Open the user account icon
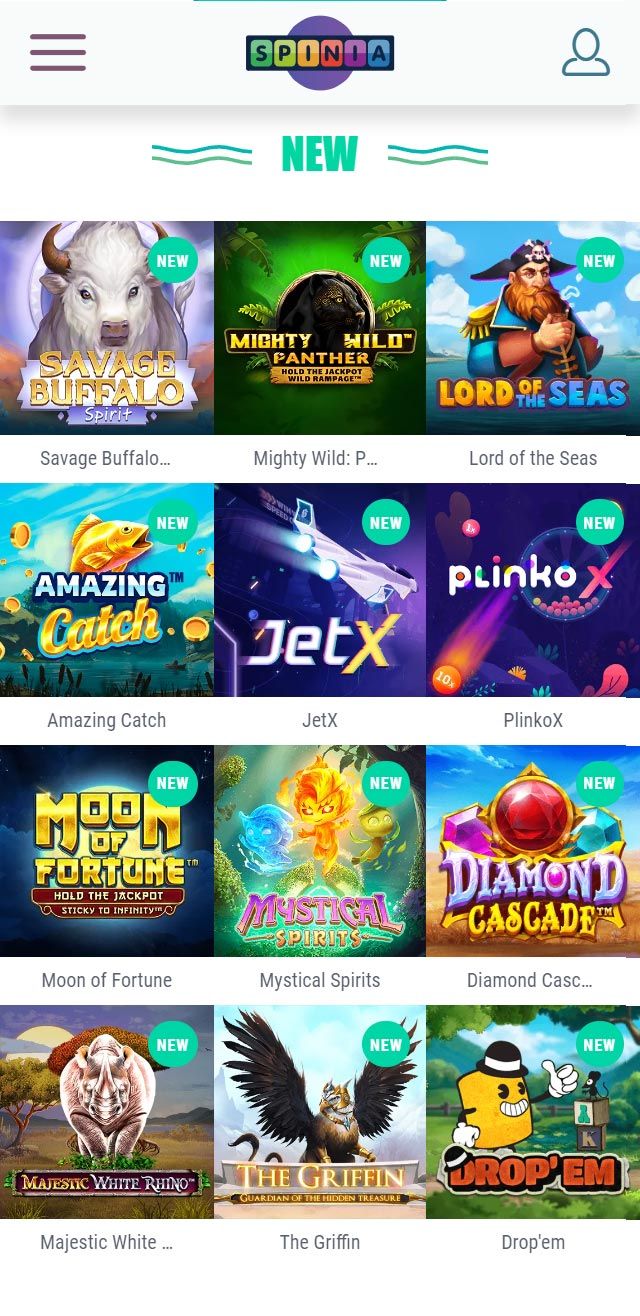The image size is (640, 1316). pyautogui.click(x=585, y=52)
